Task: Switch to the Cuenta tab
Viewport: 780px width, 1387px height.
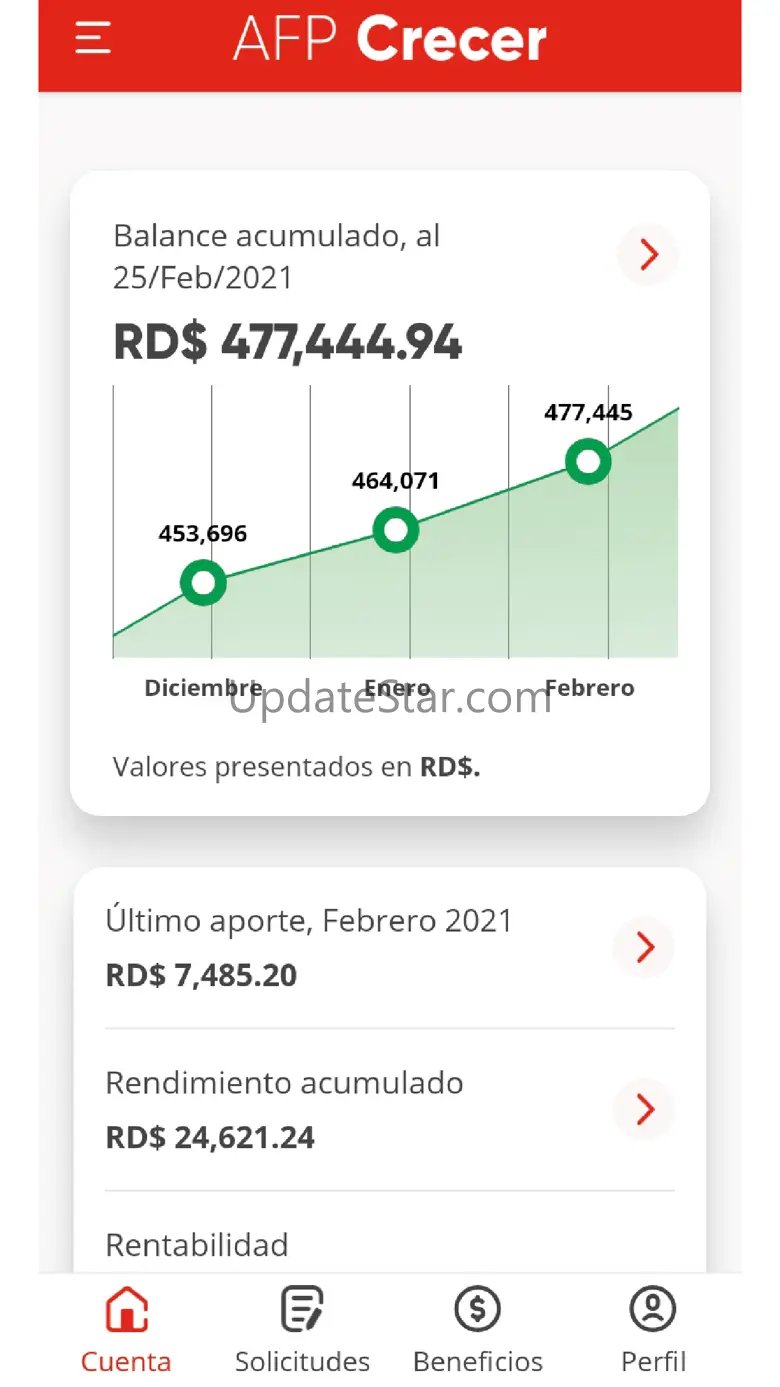Action: coord(126,1329)
